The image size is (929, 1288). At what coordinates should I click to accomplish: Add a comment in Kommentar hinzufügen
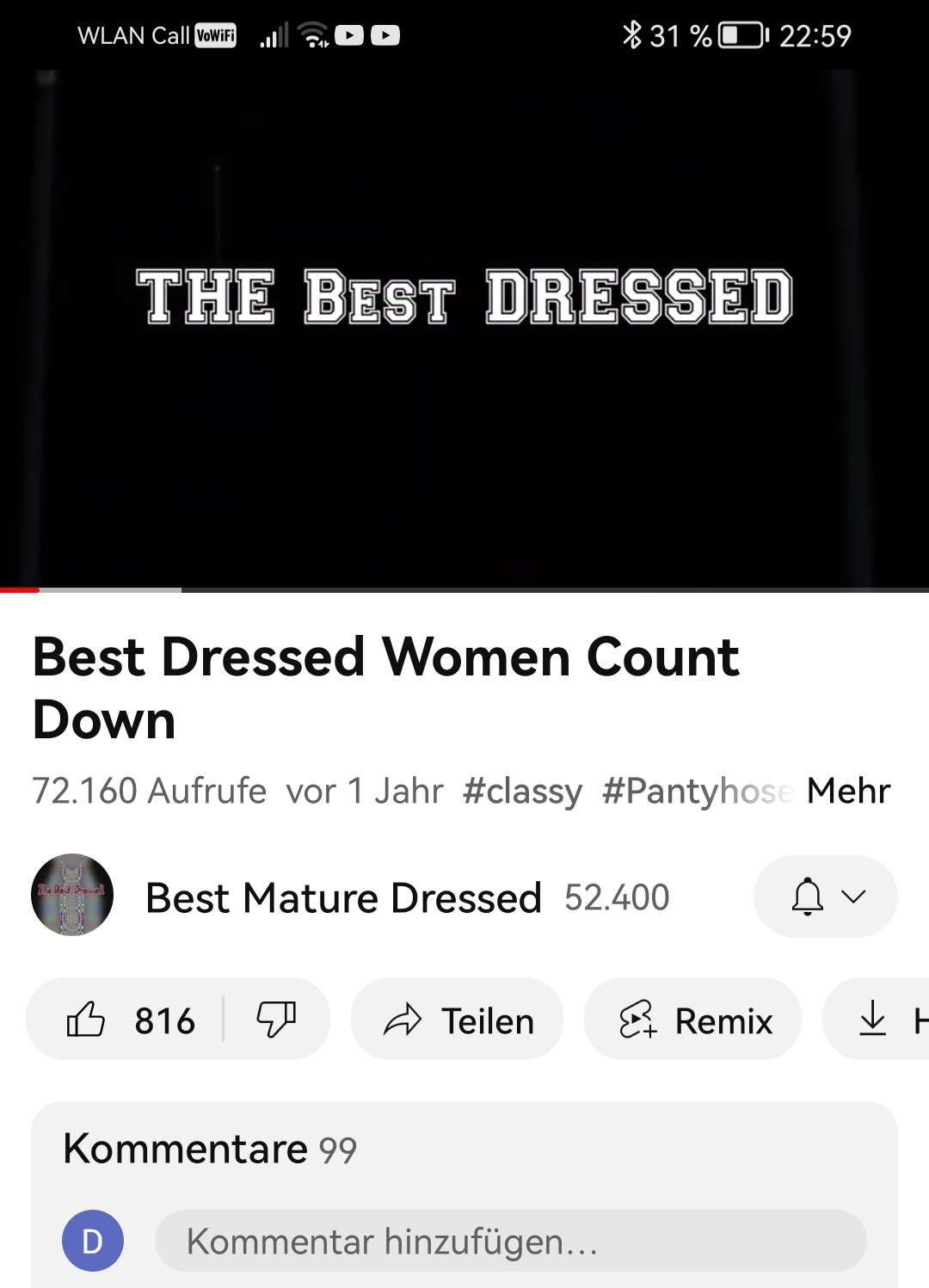[509, 1242]
